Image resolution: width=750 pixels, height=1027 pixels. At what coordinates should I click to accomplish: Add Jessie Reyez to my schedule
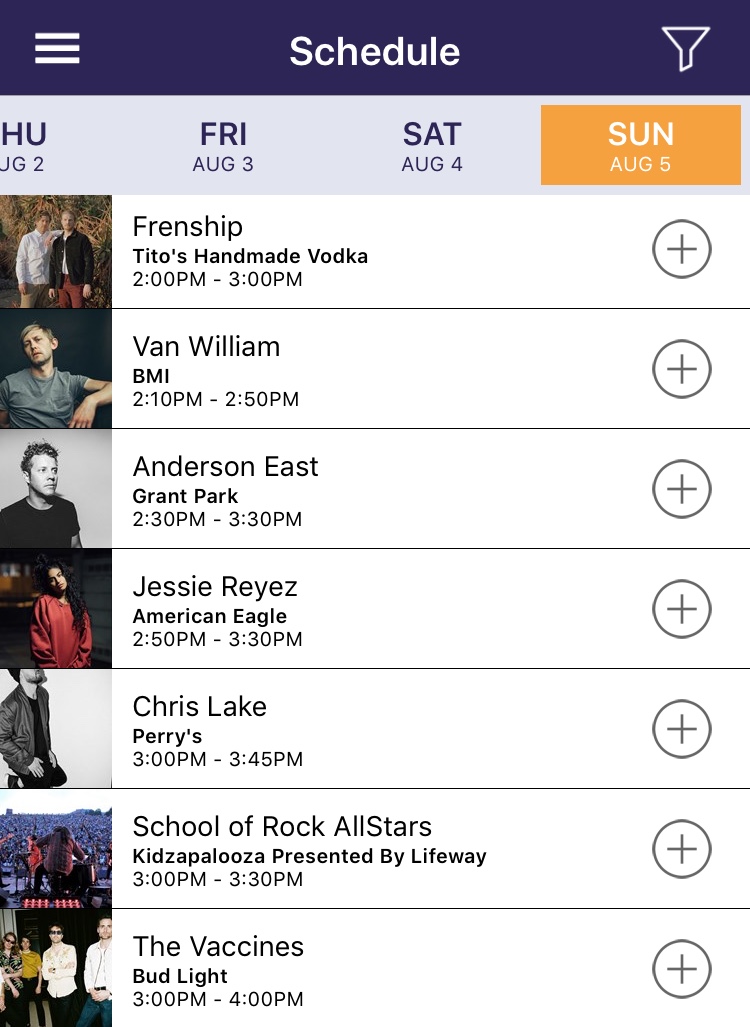[681, 610]
